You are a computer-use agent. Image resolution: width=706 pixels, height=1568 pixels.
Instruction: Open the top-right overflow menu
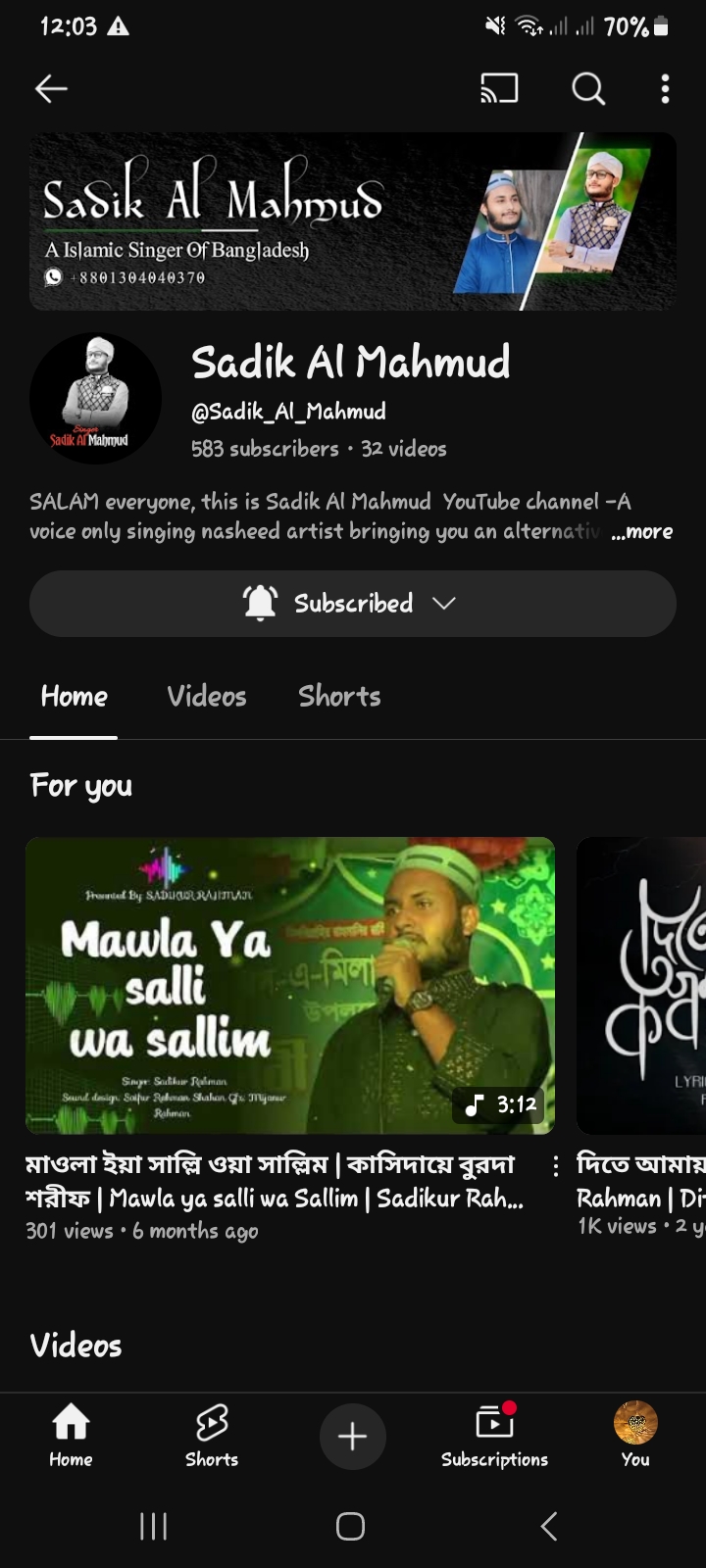coord(666,89)
